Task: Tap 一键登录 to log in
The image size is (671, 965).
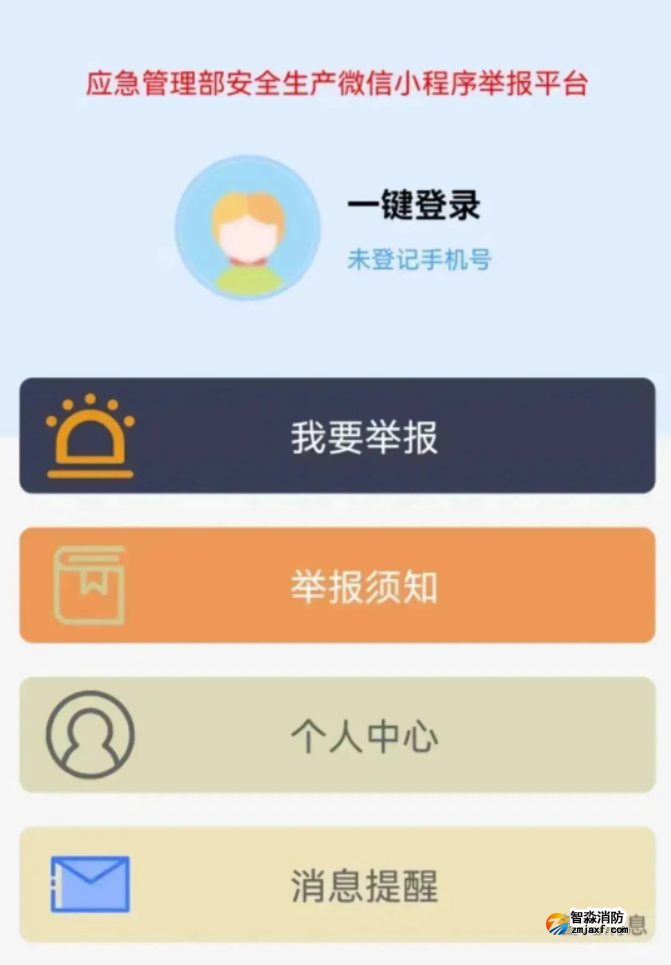Action: click(413, 205)
